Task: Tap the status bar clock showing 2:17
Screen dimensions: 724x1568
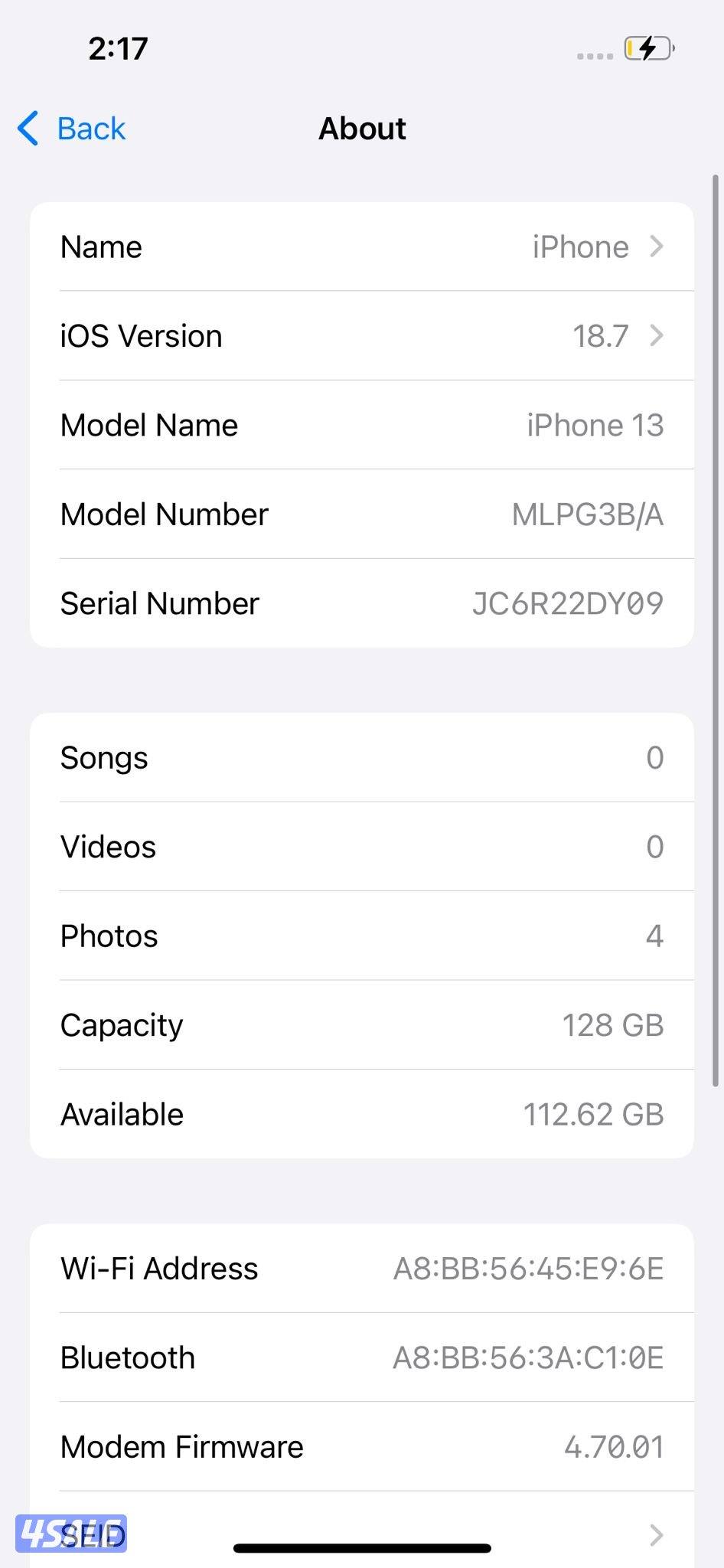Action: [118, 47]
